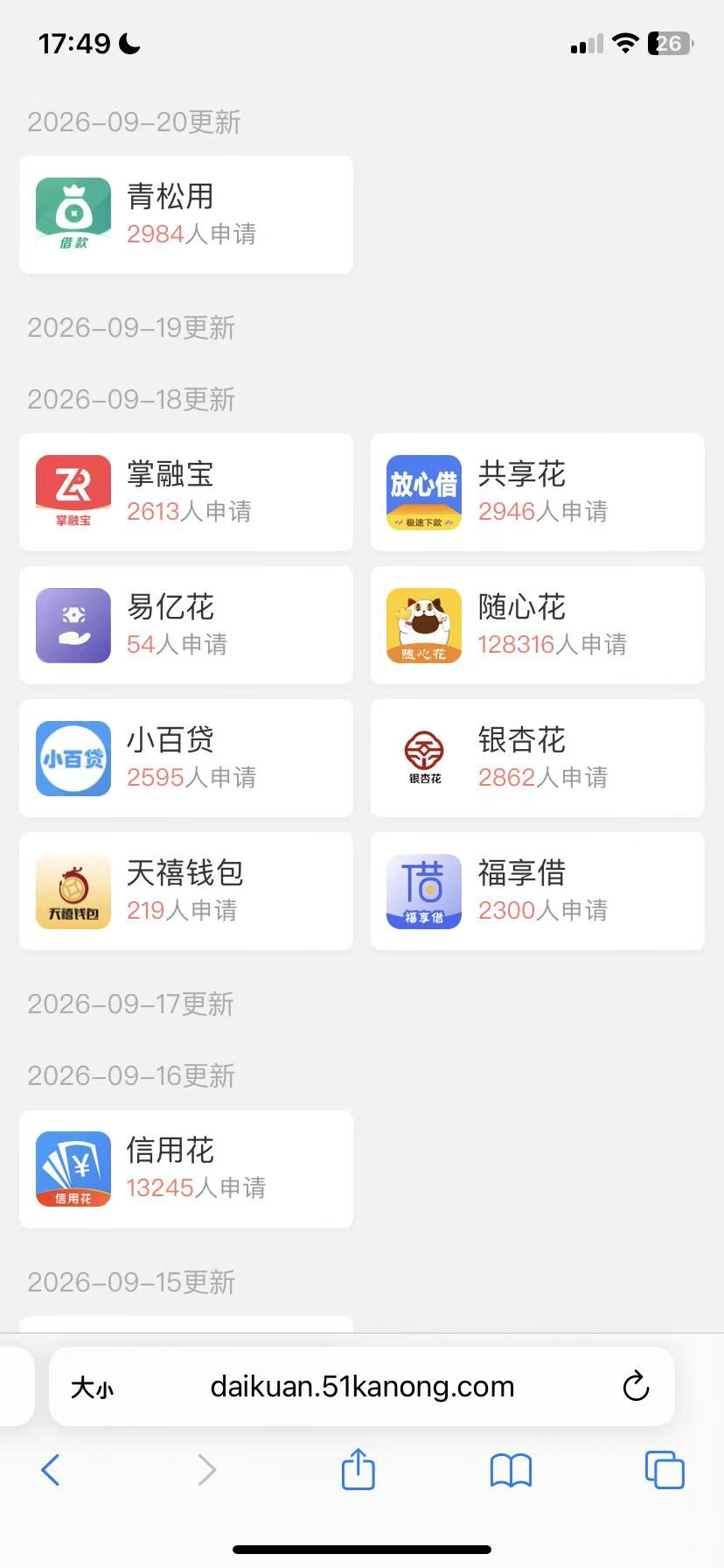This screenshot has width=724, height=1568.
Task: Reload the page with the refresh icon
Action: point(636,1386)
